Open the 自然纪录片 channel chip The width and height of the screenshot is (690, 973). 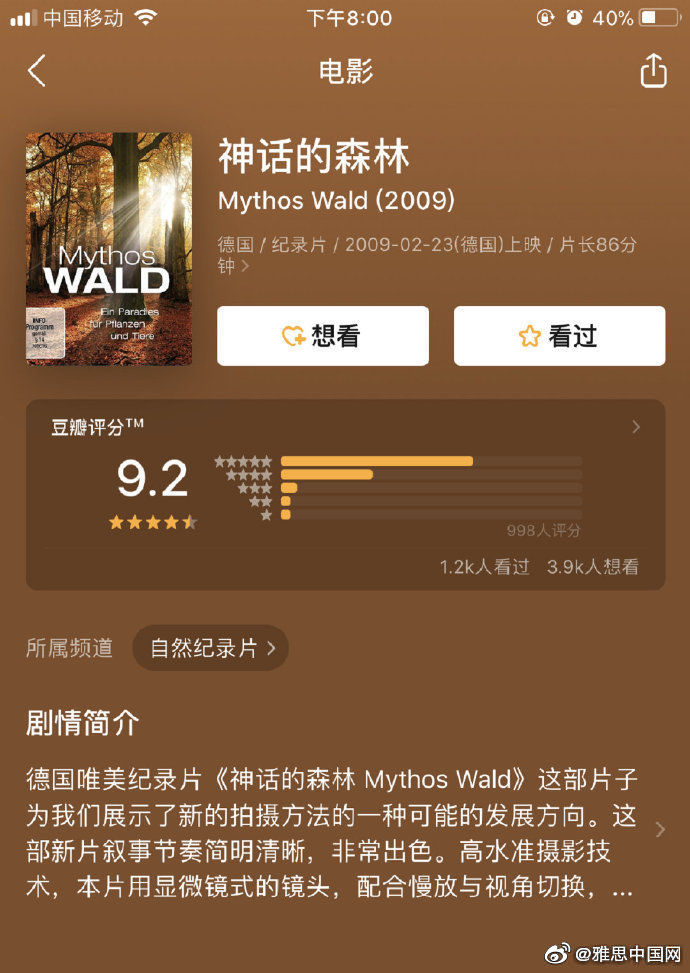point(211,648)
